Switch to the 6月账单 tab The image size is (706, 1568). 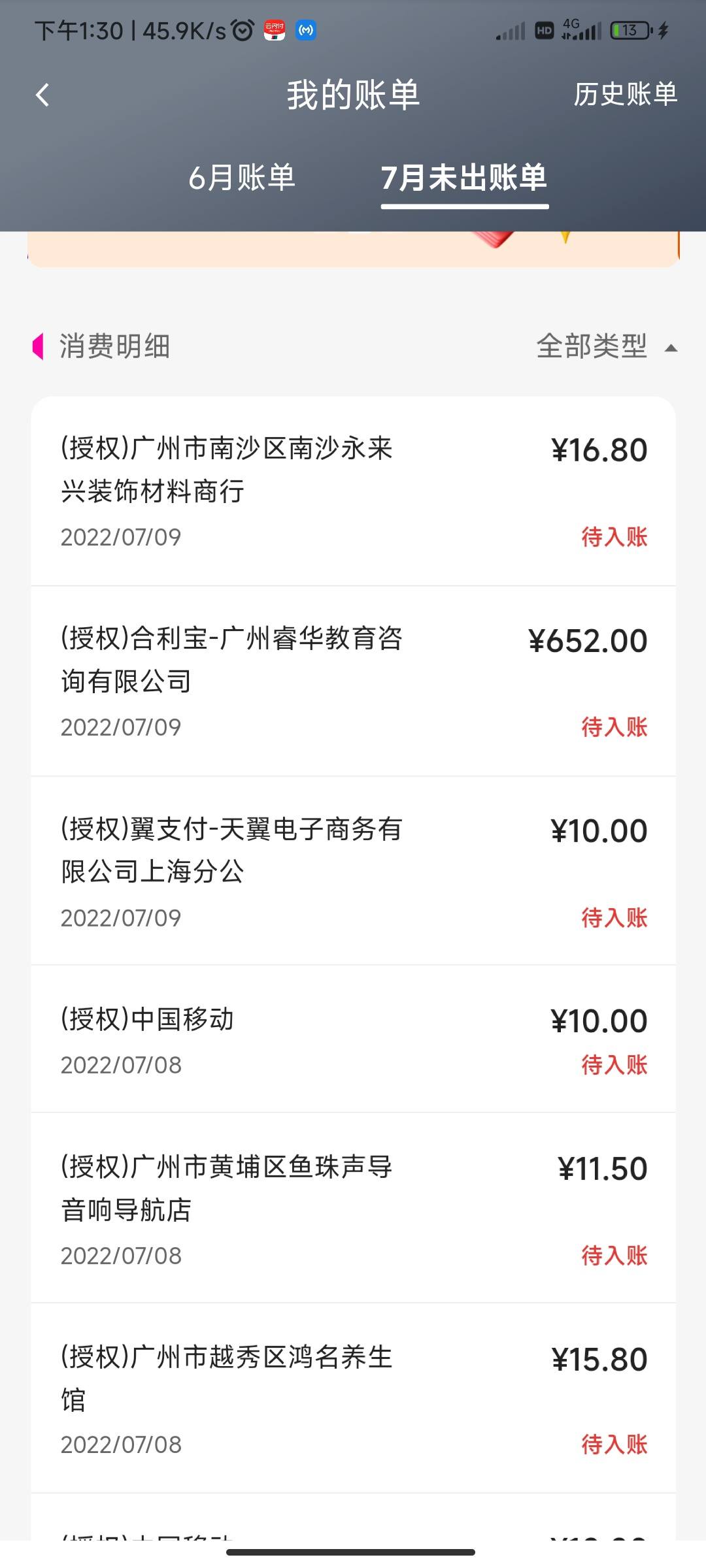click(242, 178)
